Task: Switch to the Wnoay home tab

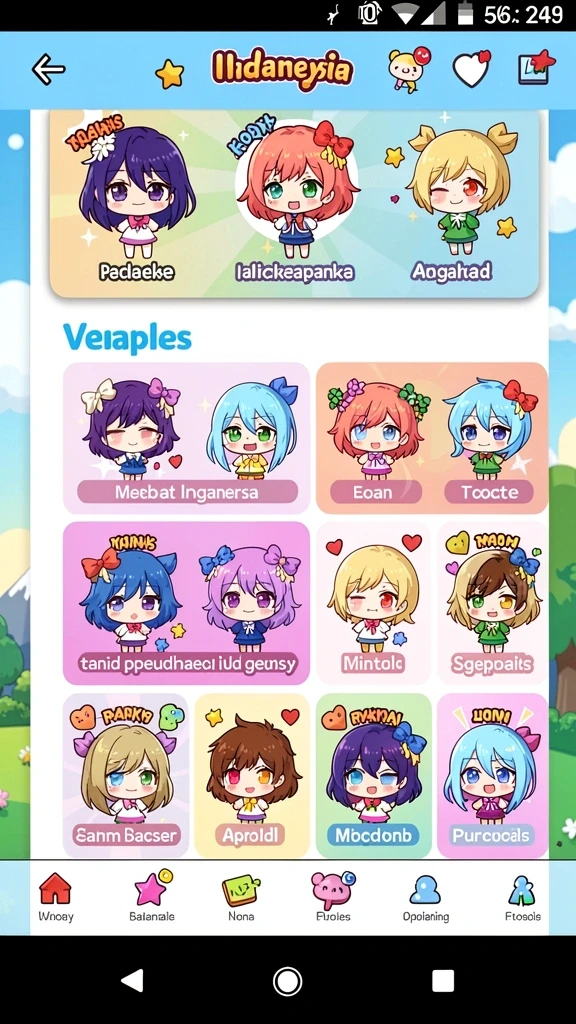Action: pos(56,897)
